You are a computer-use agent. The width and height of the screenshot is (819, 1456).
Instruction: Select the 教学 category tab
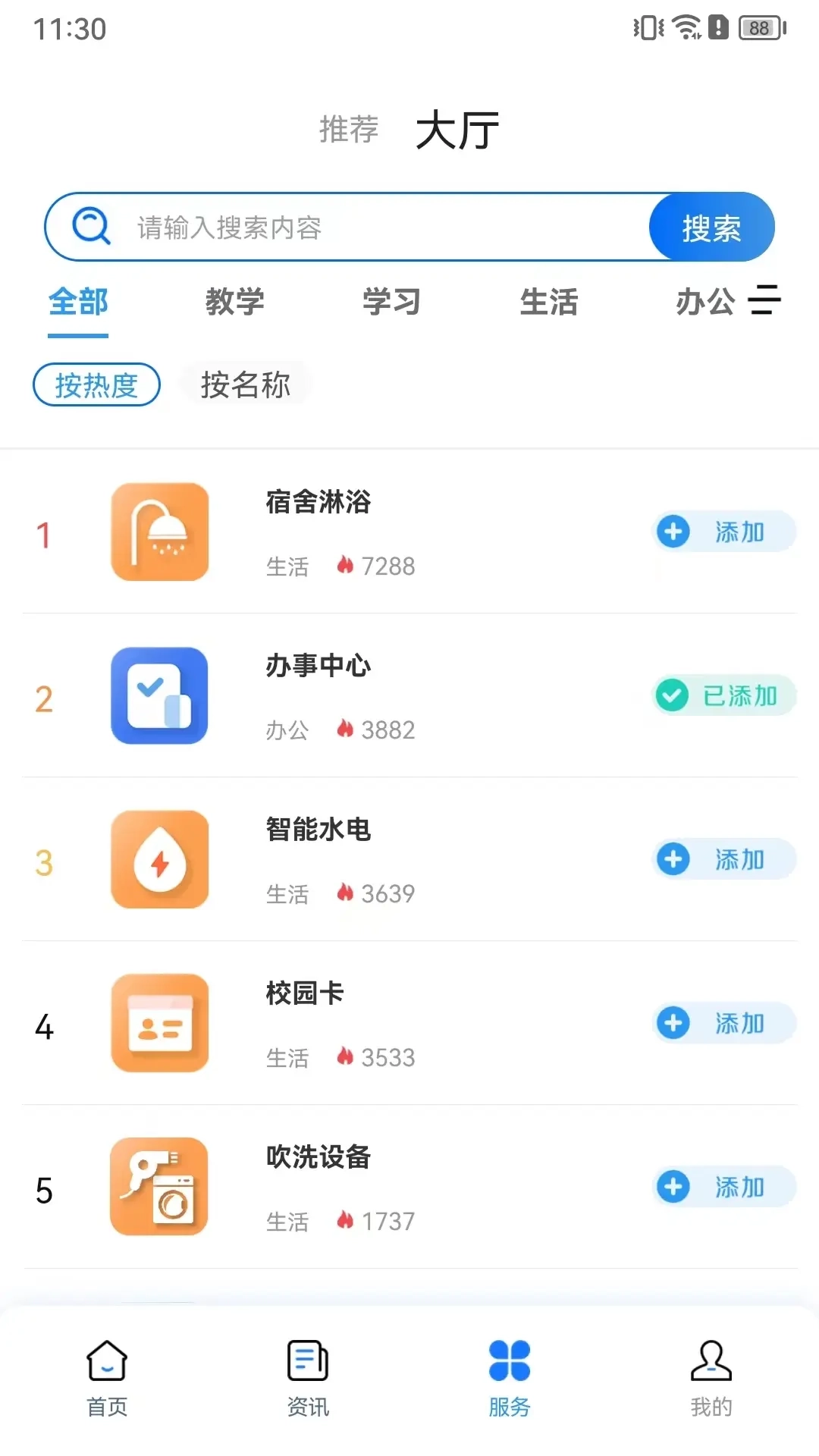(x=234, y=302)
